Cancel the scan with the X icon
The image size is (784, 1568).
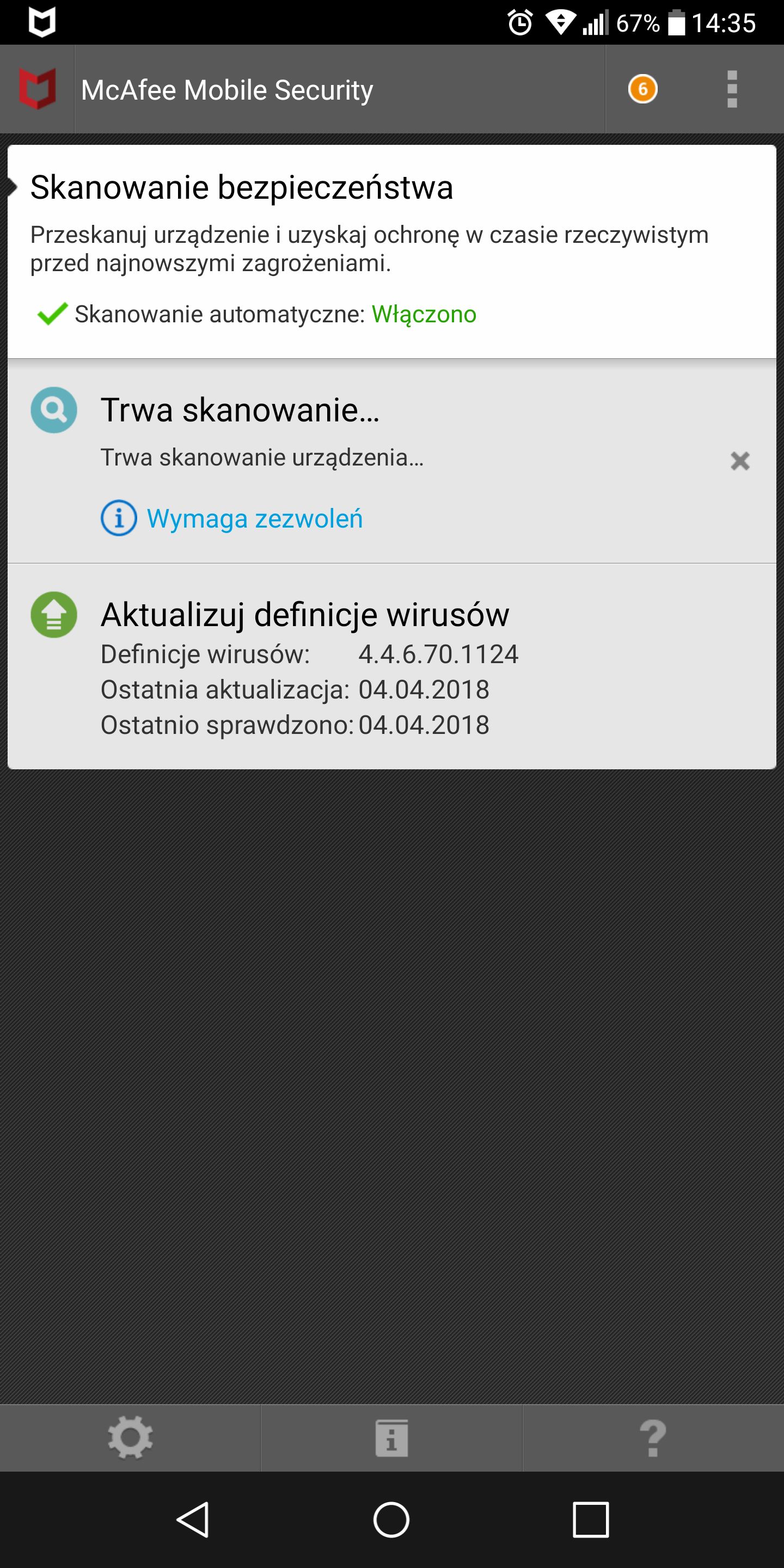[739, 461]
